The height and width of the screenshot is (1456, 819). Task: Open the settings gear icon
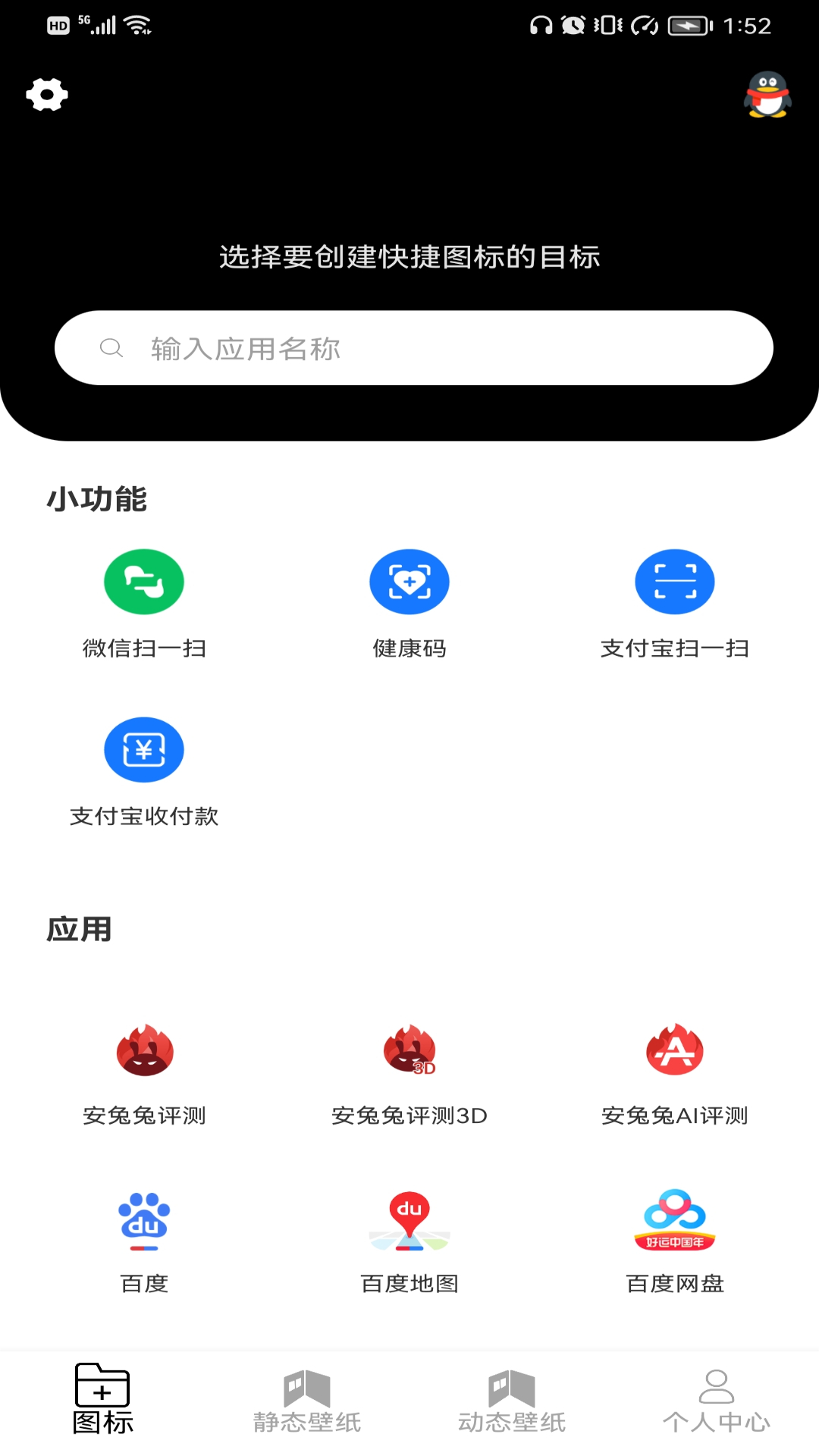point(47,95)
